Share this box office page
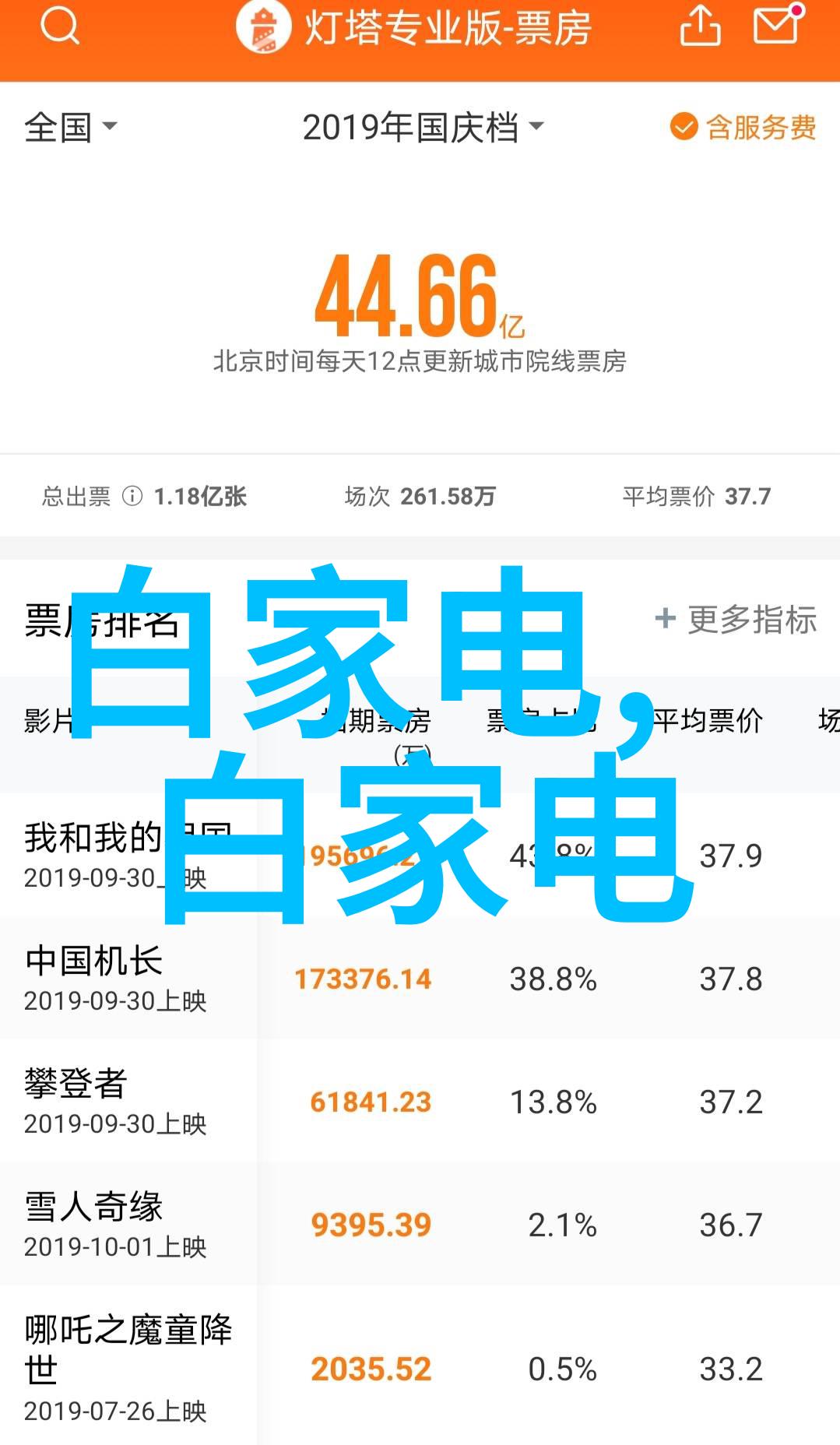840x1445 pixels. [x=700, y=26]
